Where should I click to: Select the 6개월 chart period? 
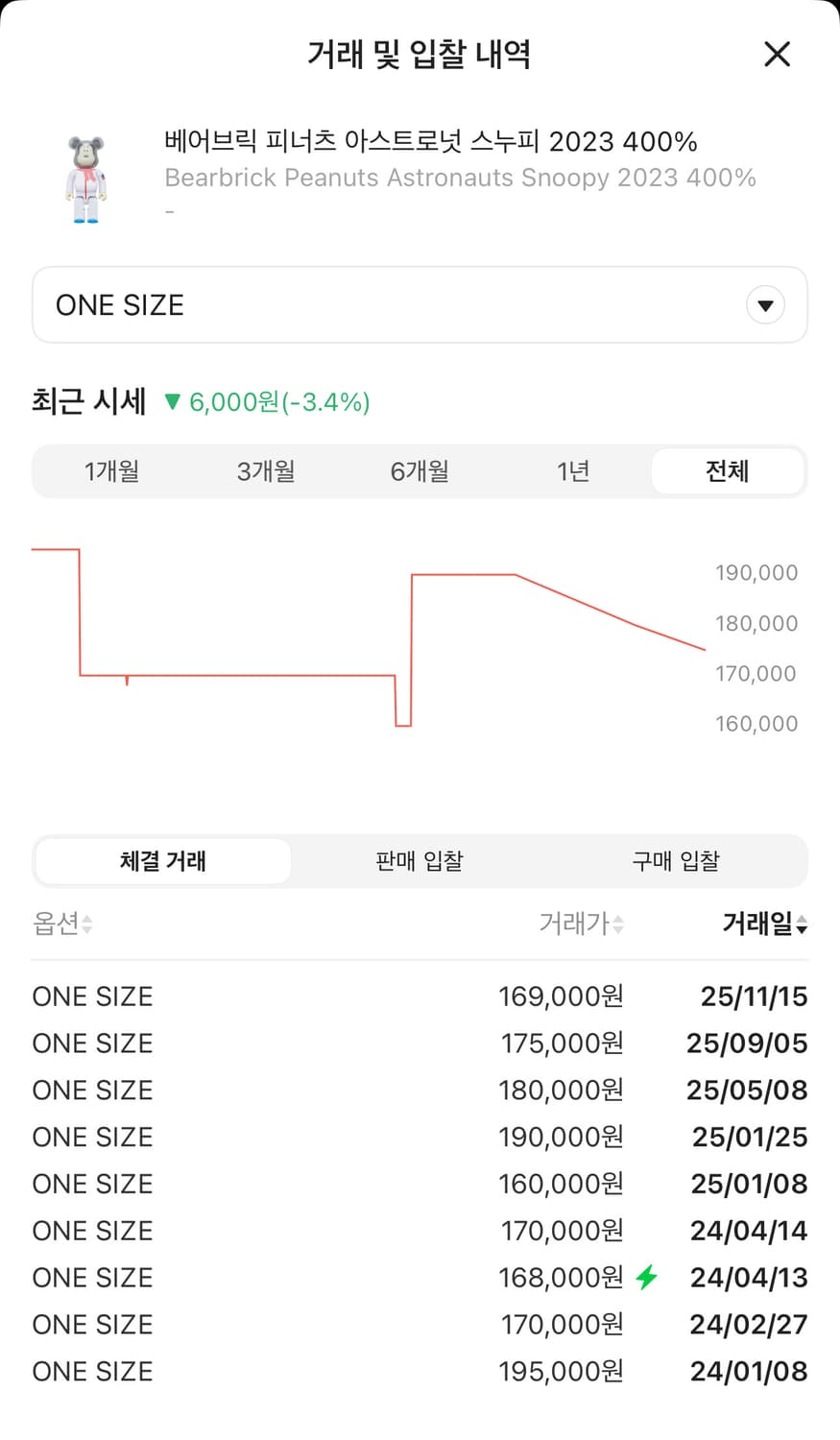click(420, 471)
